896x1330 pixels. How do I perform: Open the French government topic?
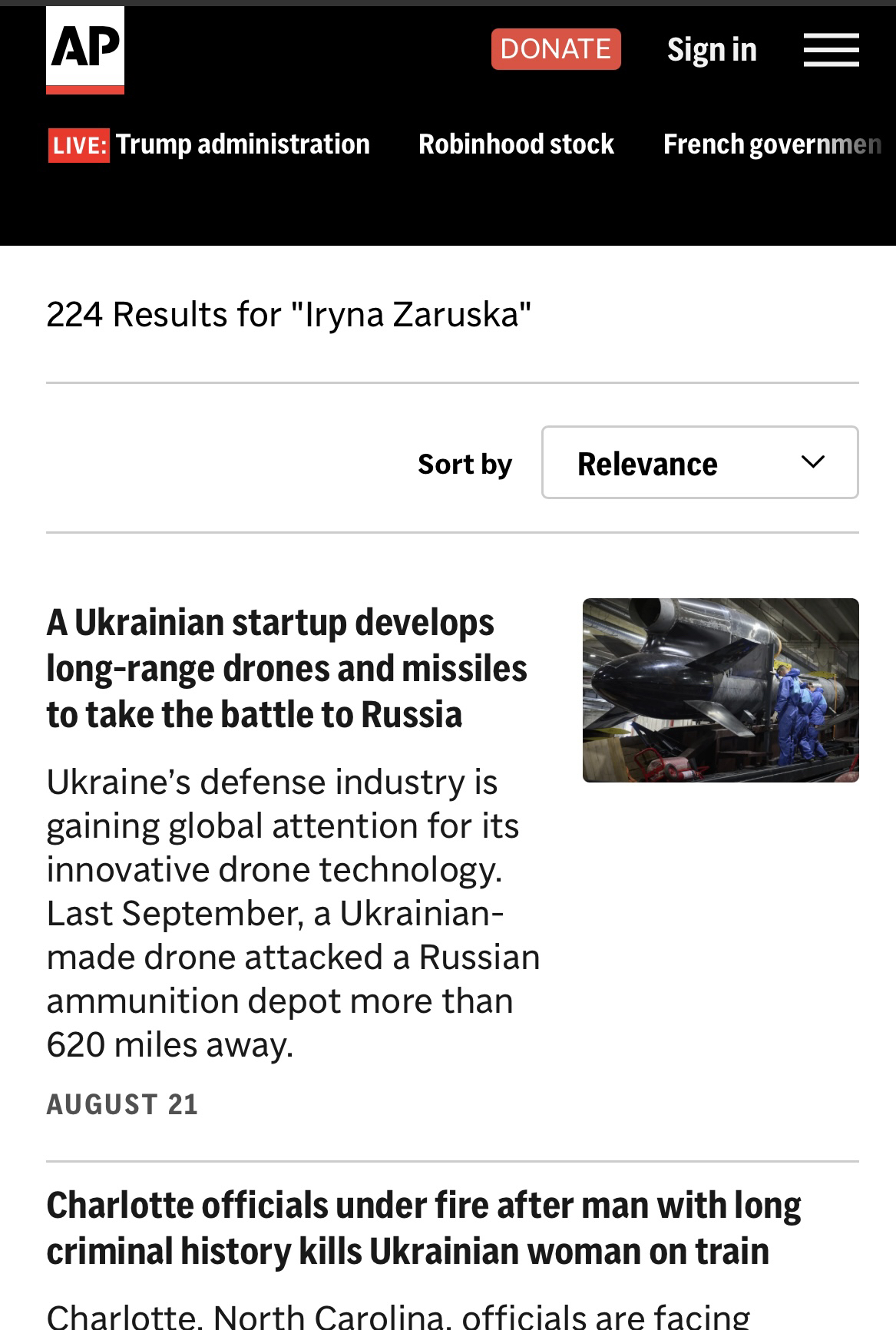[772, 144]
